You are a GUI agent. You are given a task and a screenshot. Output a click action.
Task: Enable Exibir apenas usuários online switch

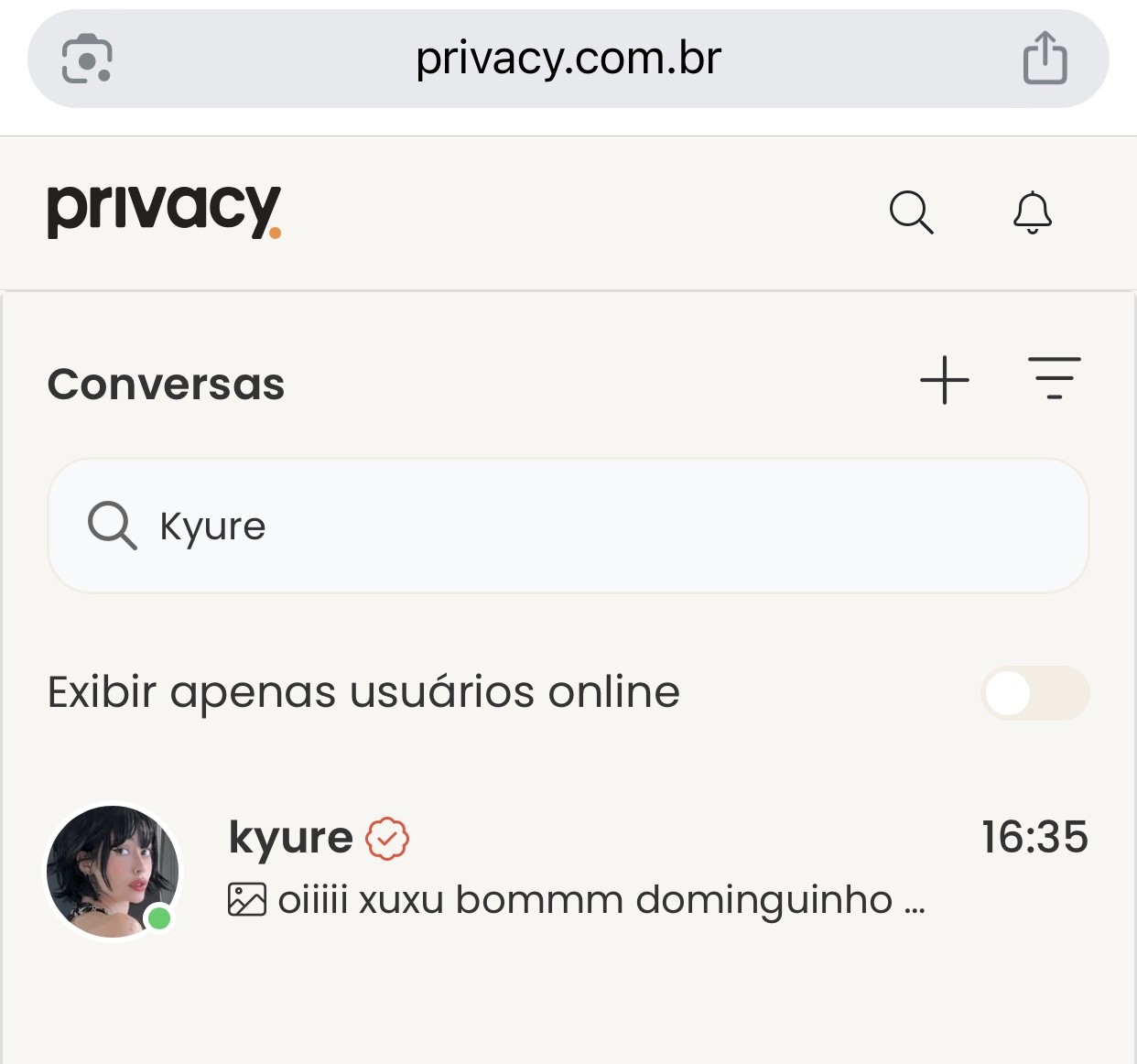1034,693
